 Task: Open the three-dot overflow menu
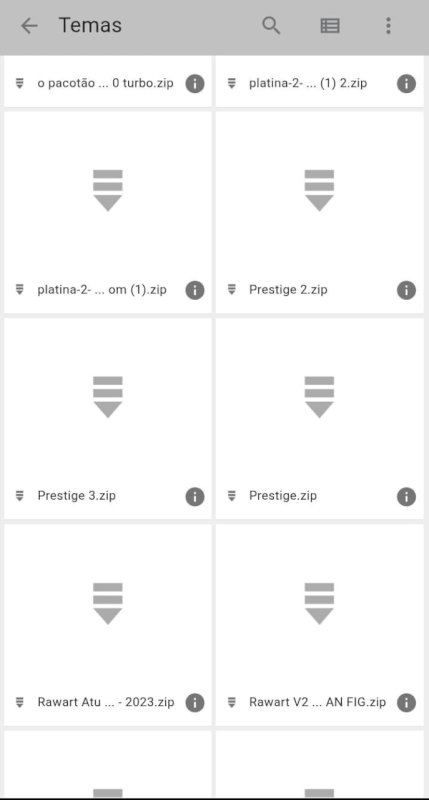388,26
